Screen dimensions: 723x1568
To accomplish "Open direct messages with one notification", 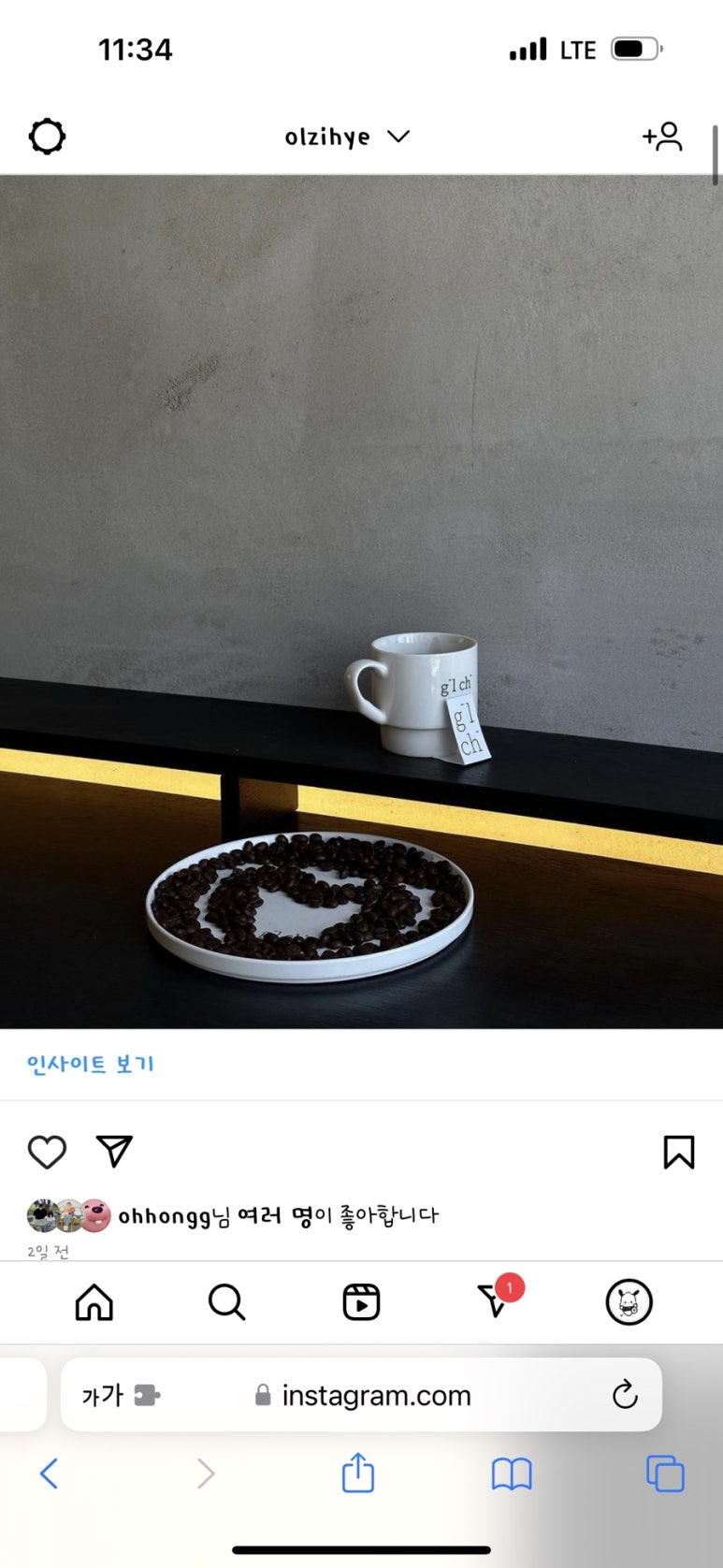I will click(x=495, y=1300).
